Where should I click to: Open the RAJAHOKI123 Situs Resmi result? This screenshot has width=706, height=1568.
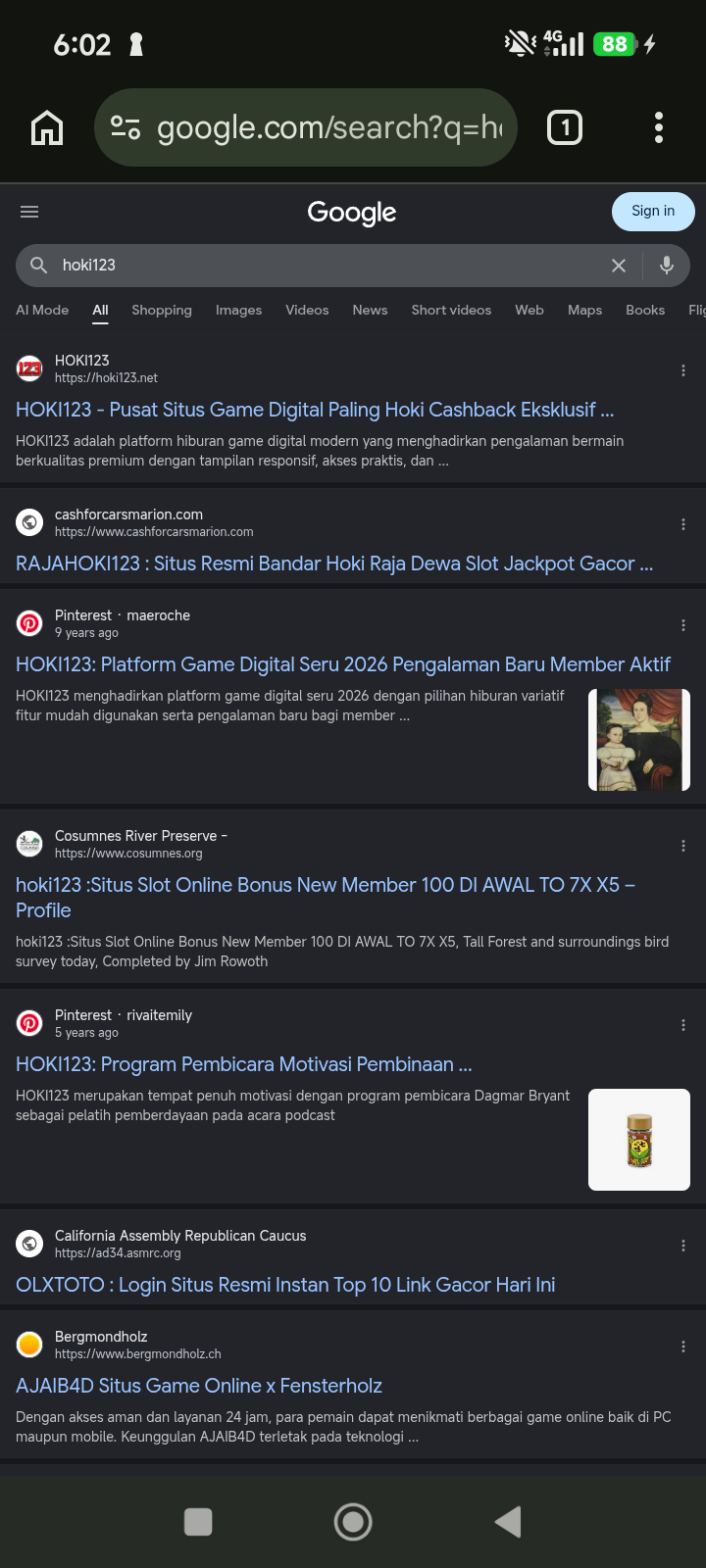(334, 563)
